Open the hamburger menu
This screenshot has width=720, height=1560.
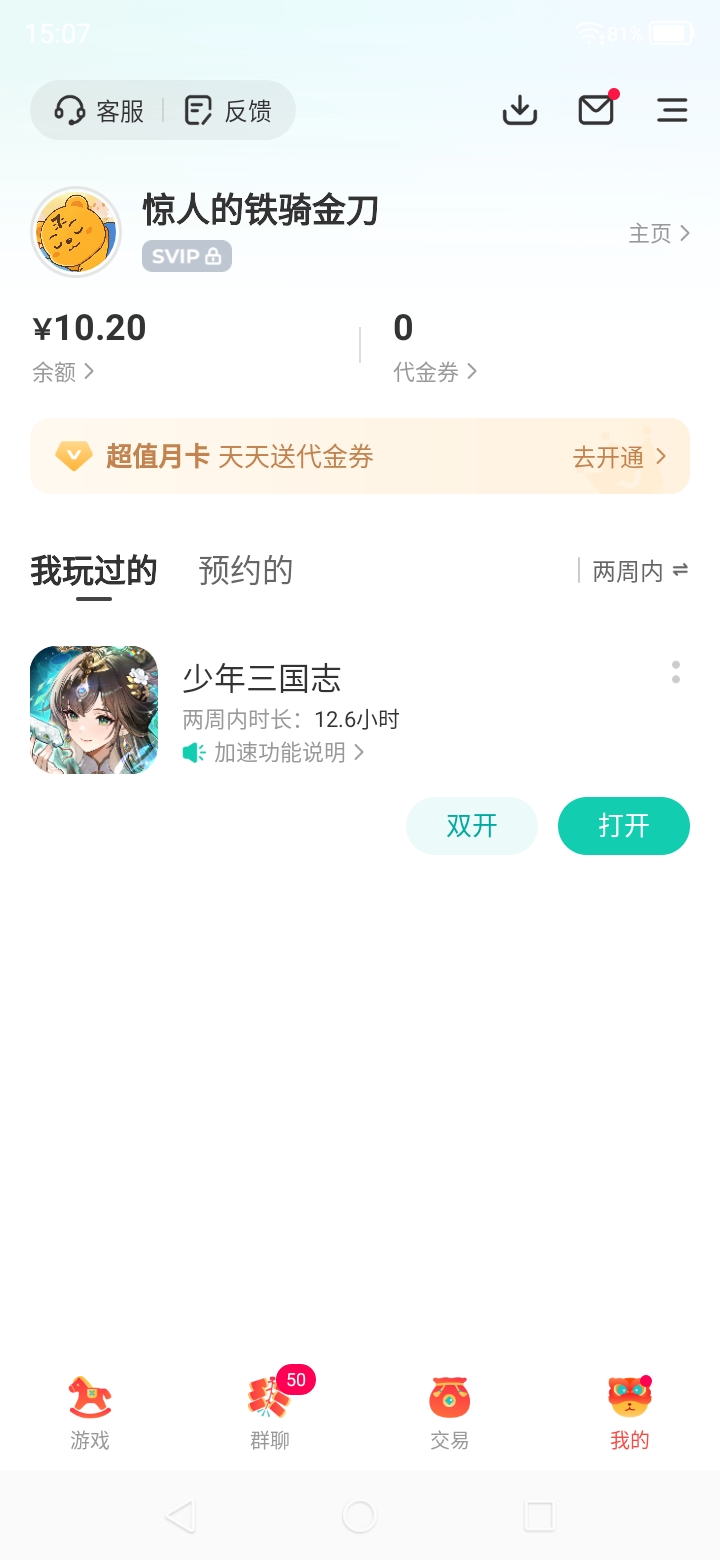coord(672,110)
